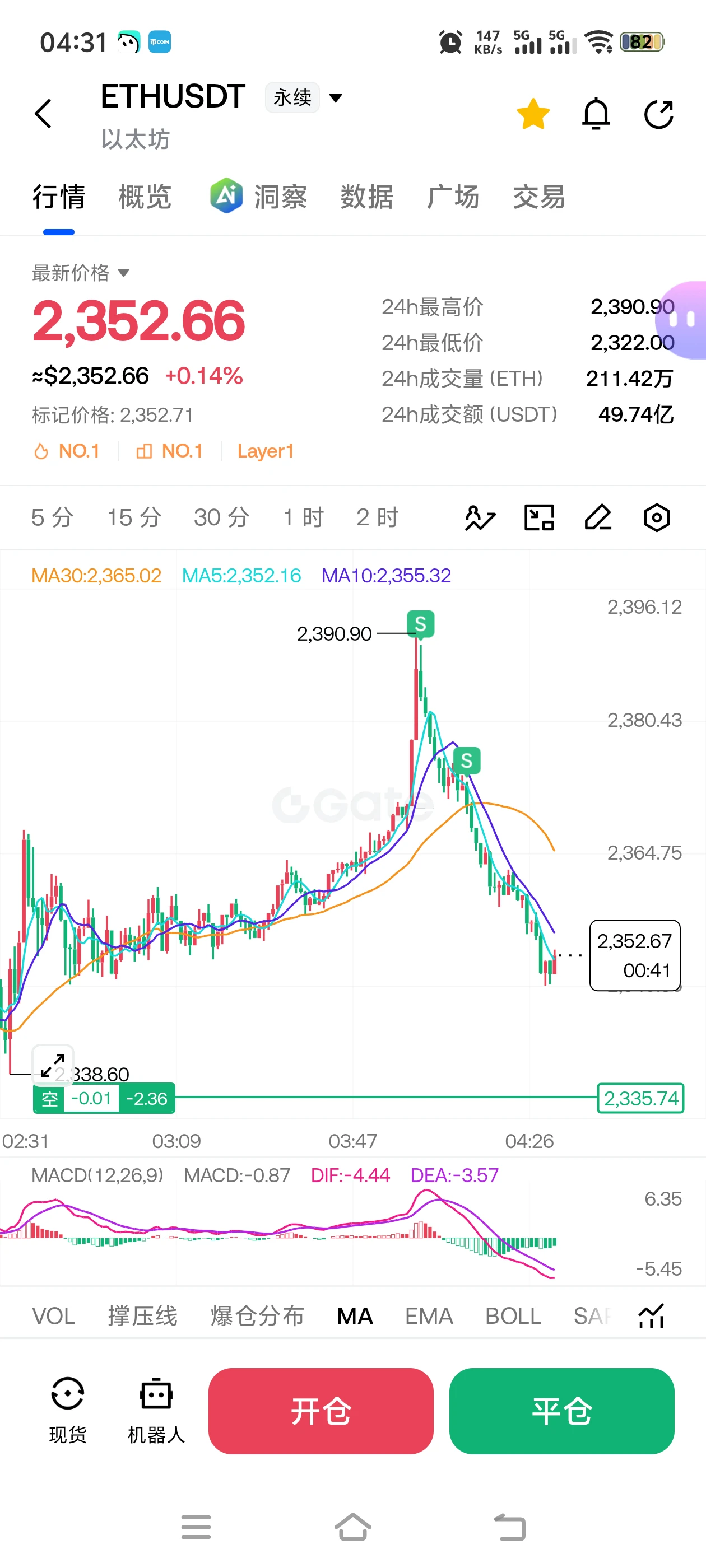Select the 1 时 chart interval
The image size is (706, 1568).
pyautogui.click(x=303, y=517)
